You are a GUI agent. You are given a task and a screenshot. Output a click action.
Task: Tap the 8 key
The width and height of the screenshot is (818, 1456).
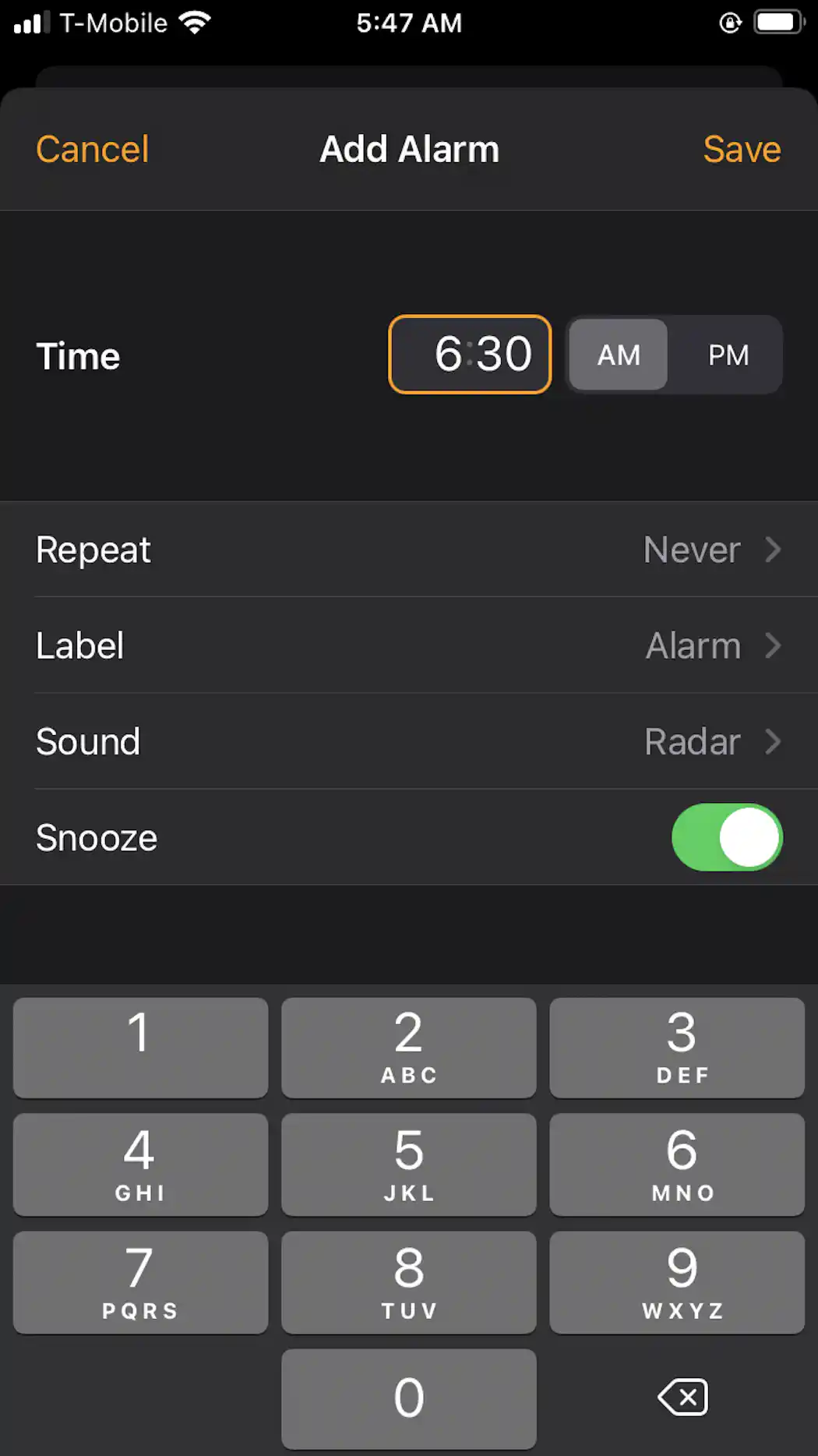[408, 1281]
